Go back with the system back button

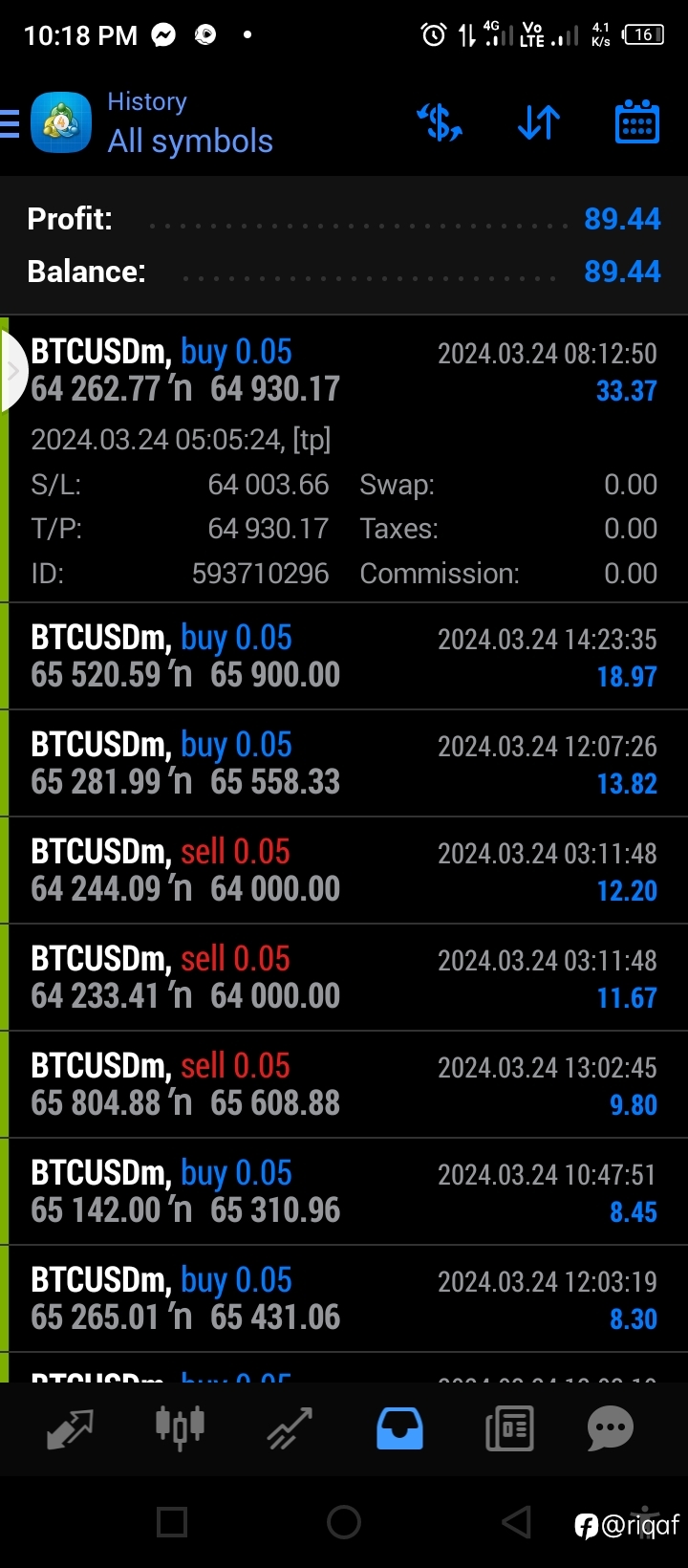[516, 1522]
